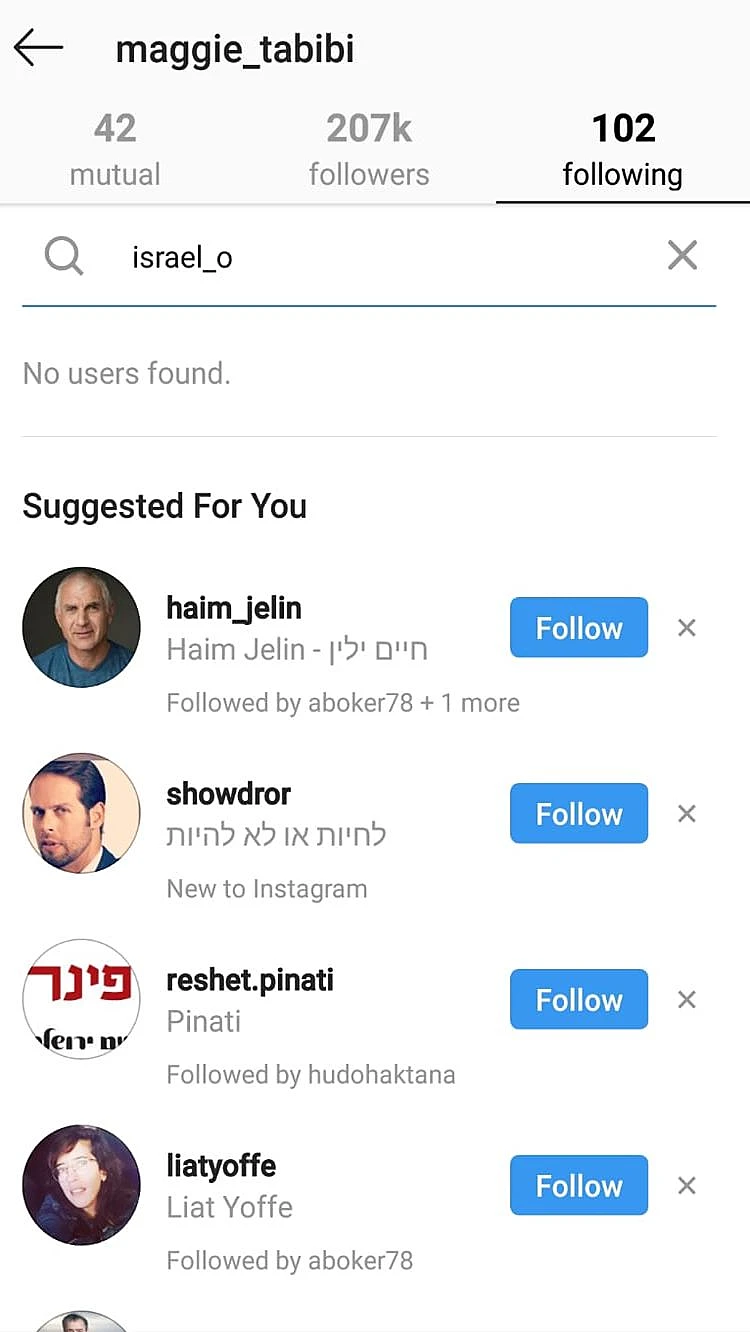Screen dimensions: 750x1332
Task: Go back with the arrow icon
Action: [x=38, y=48]
